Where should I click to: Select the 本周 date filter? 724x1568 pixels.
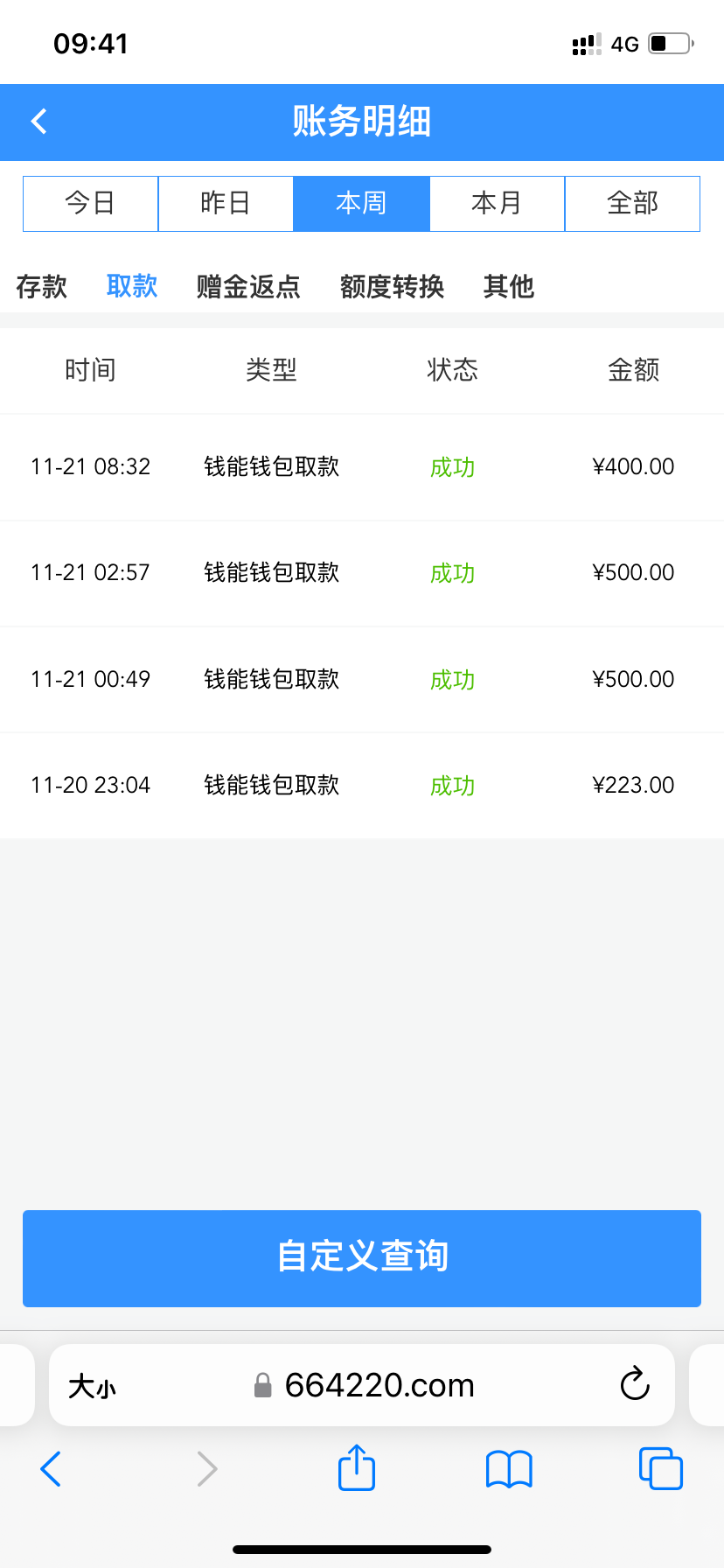coord(361,204)
